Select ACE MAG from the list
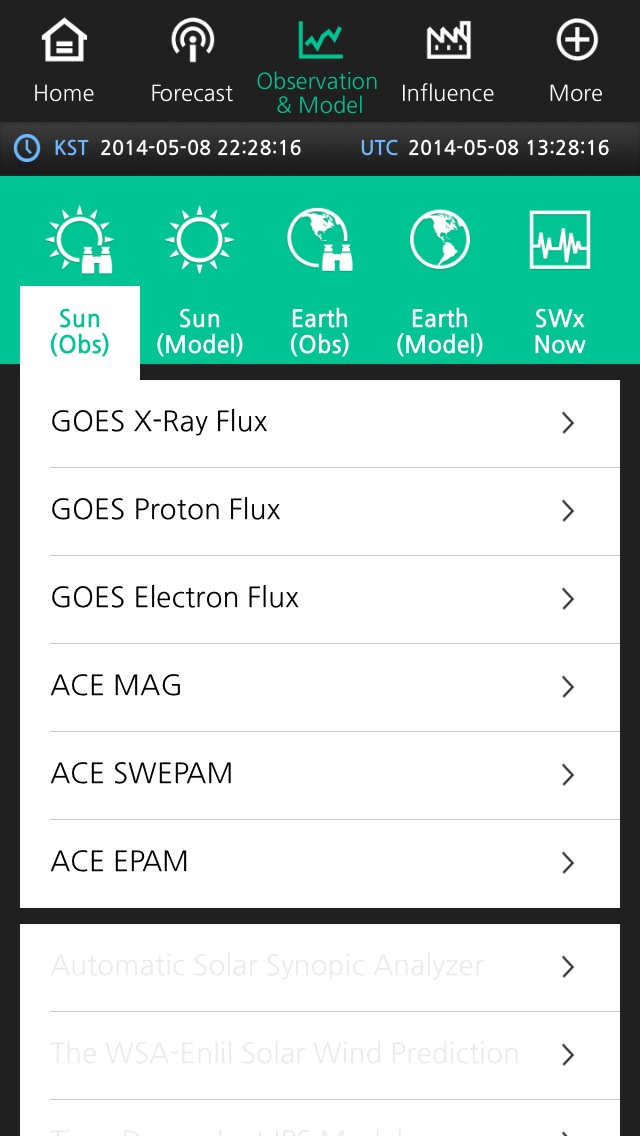This screenshot has width=640, height=1136. [320, 687]
